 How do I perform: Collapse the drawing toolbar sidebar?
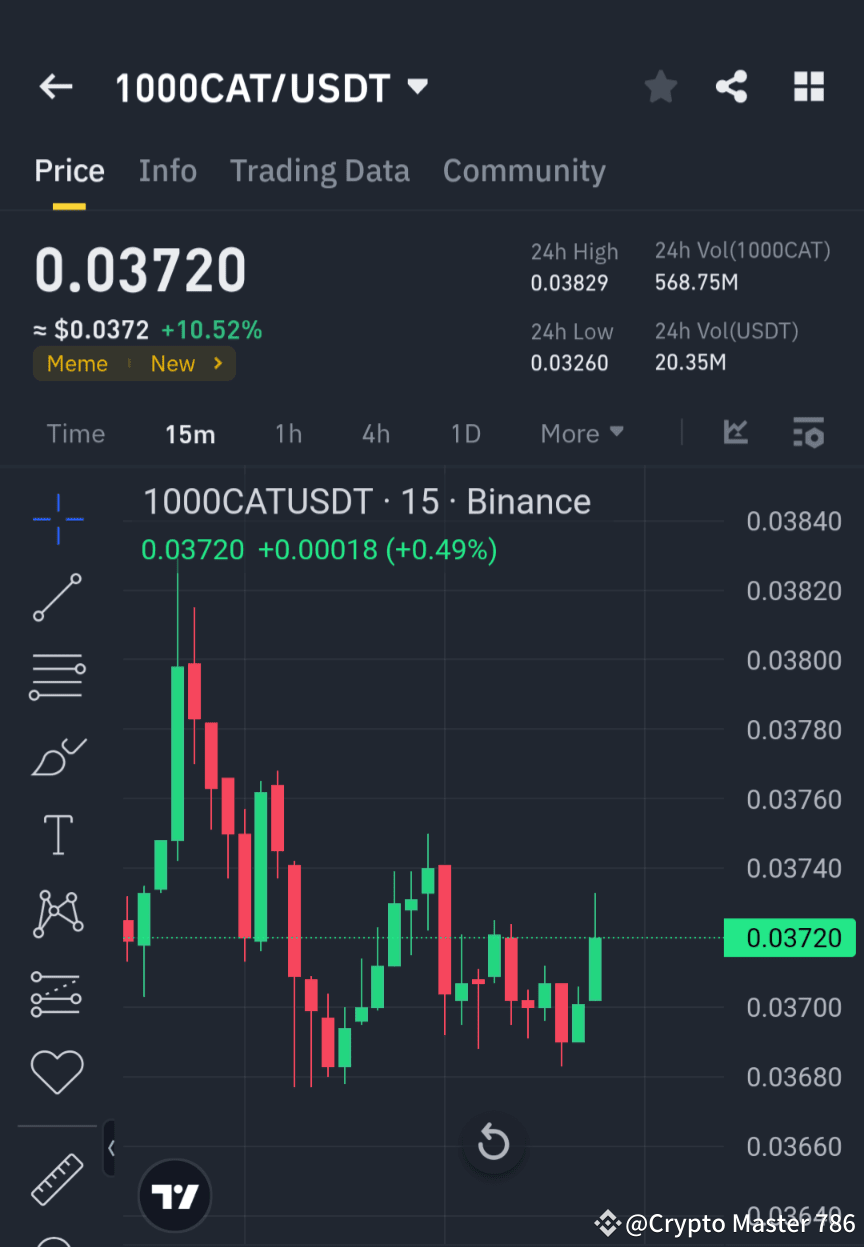(x=110, y=1148)
